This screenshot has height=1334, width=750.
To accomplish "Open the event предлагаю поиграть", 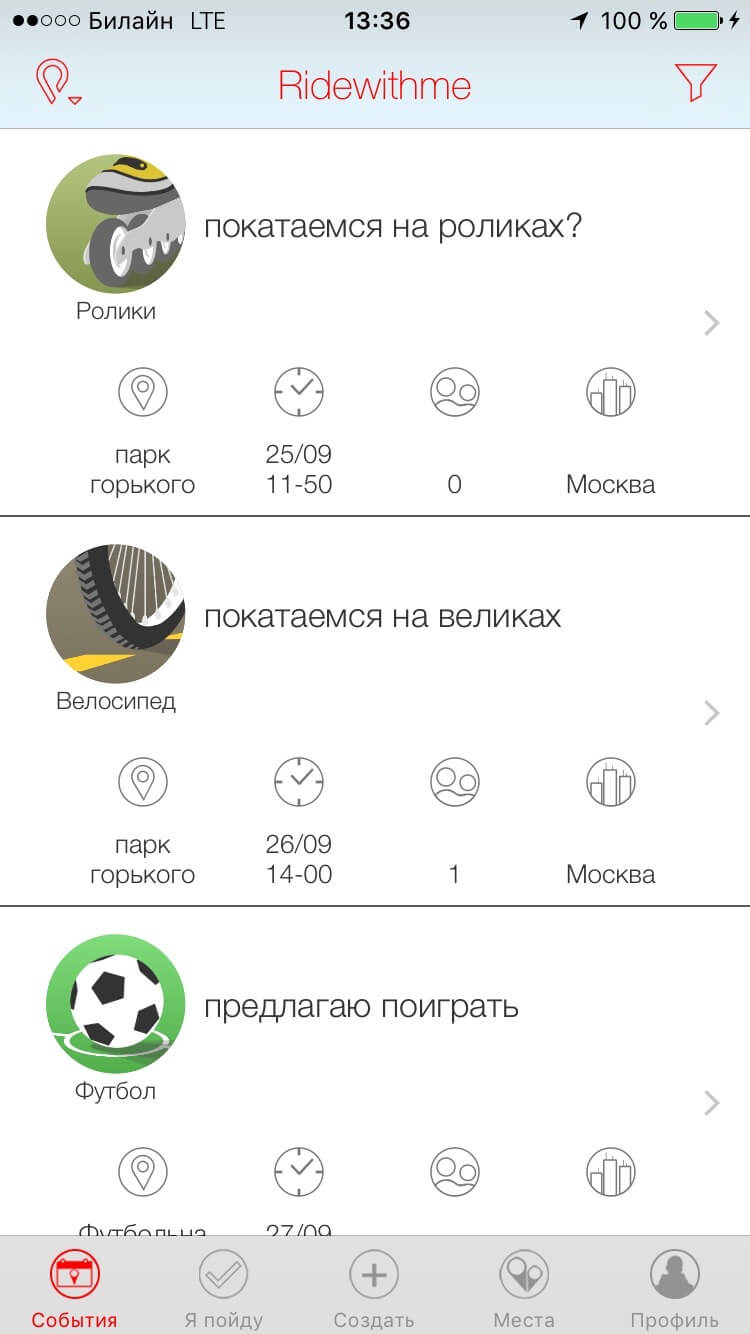I will pyautogui.click(x=361, y=1006).
